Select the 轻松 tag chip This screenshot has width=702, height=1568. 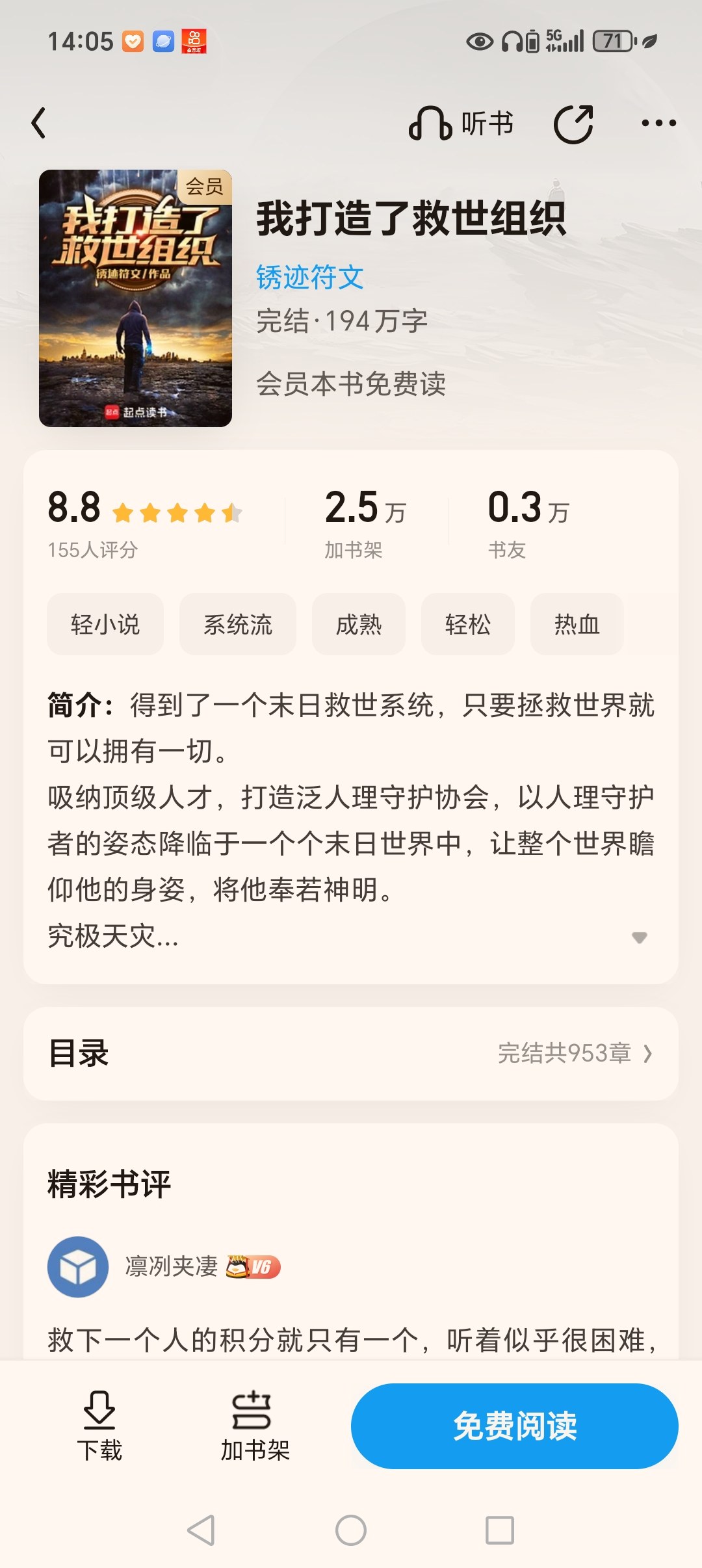pyautogui.click(x=468, y=624)
